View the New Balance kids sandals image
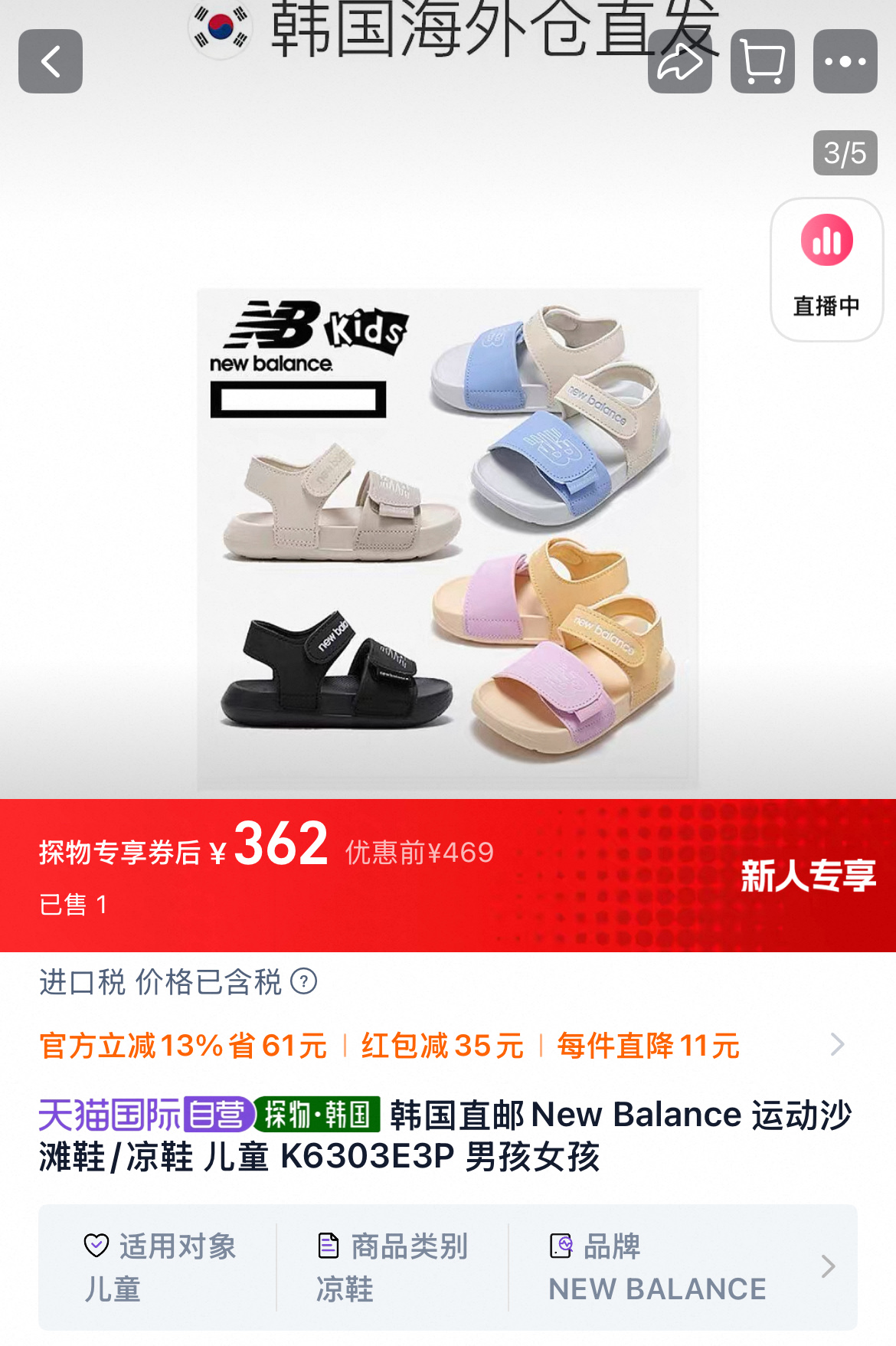The image size is (896, 1346). point(448,539)
